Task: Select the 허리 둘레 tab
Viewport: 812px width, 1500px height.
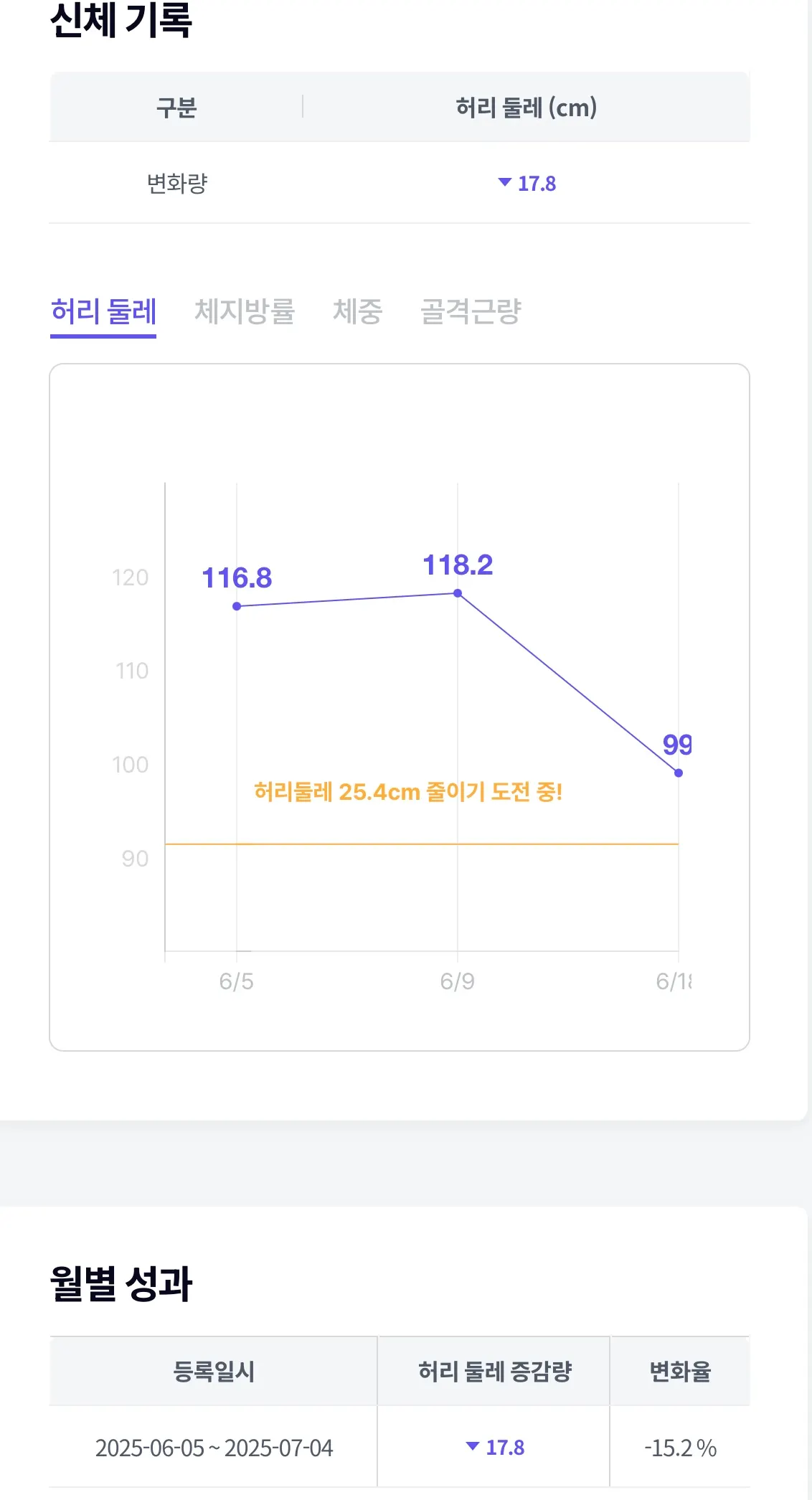Action: pos(103,311)
